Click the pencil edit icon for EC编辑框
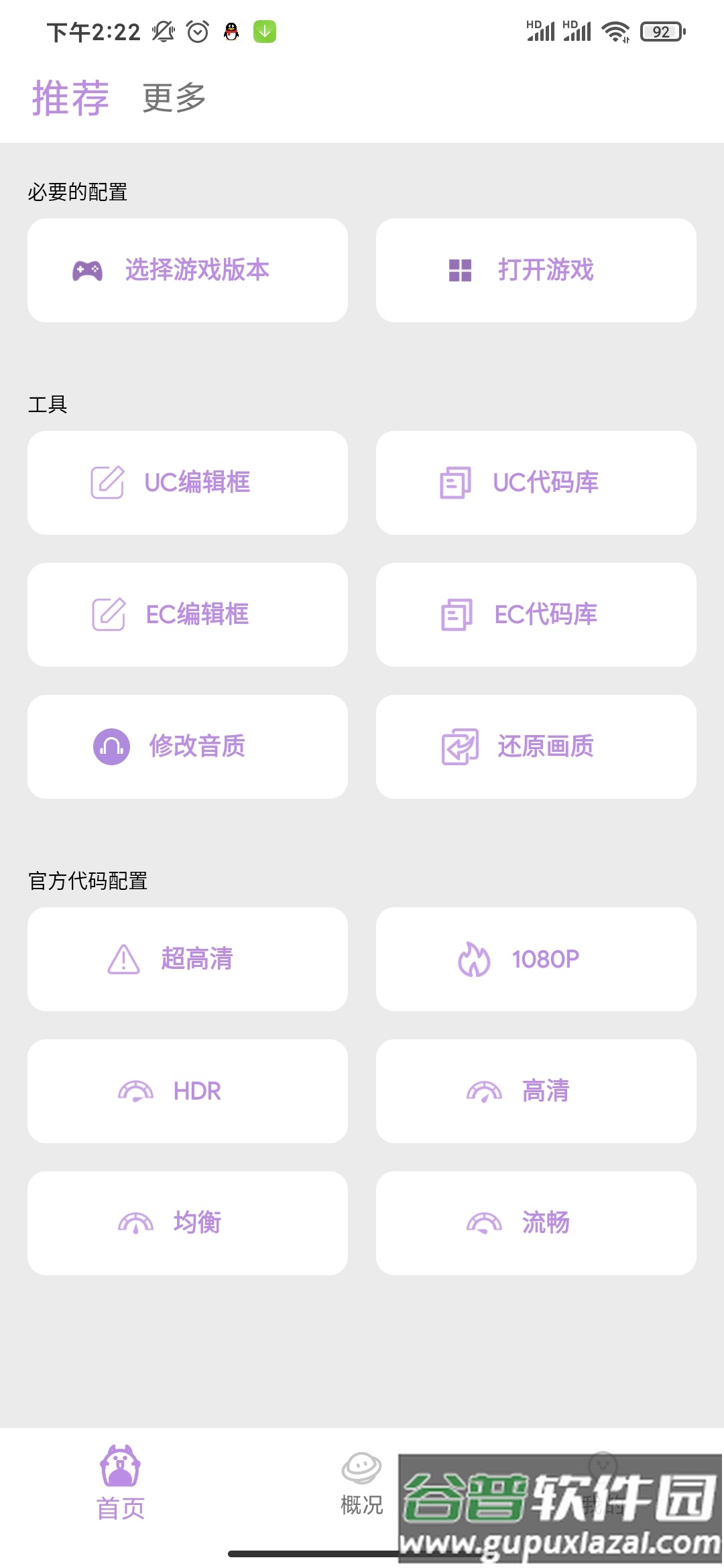The width and height of the screenshot is (724, 1568). [x=107, y=614]
